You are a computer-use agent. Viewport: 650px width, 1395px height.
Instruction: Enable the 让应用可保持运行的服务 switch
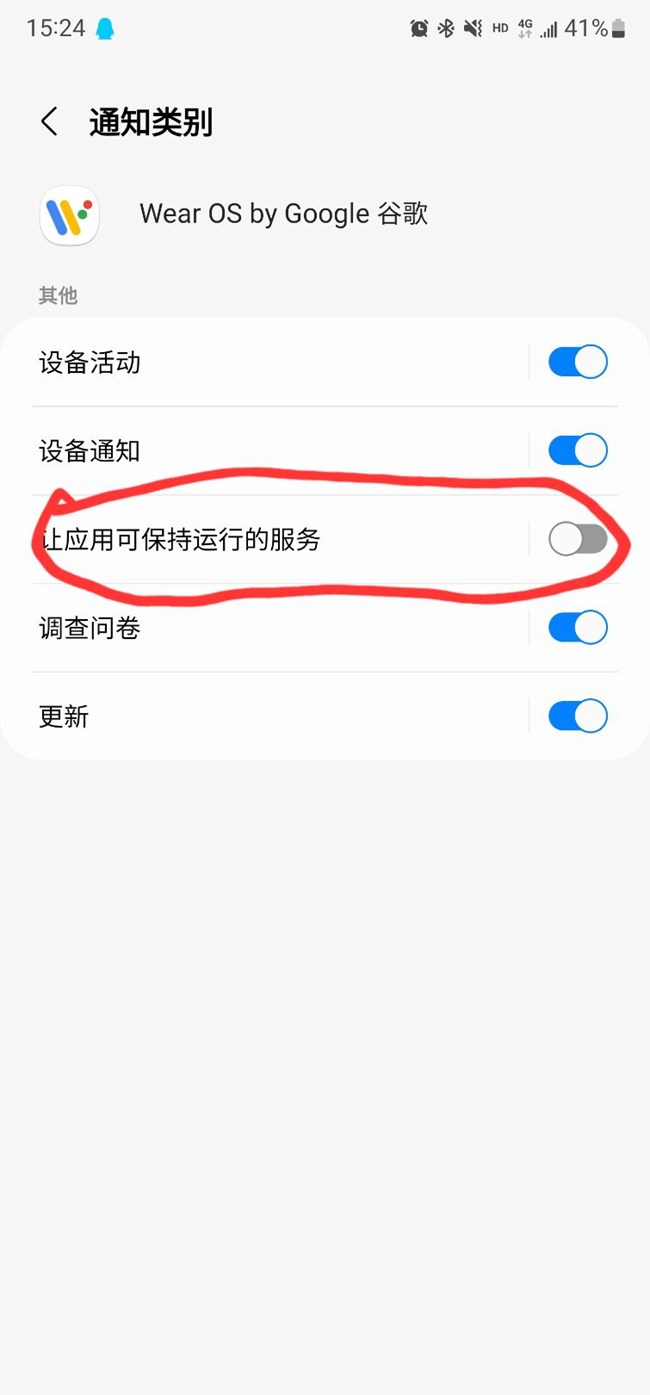tap(577, 540)
